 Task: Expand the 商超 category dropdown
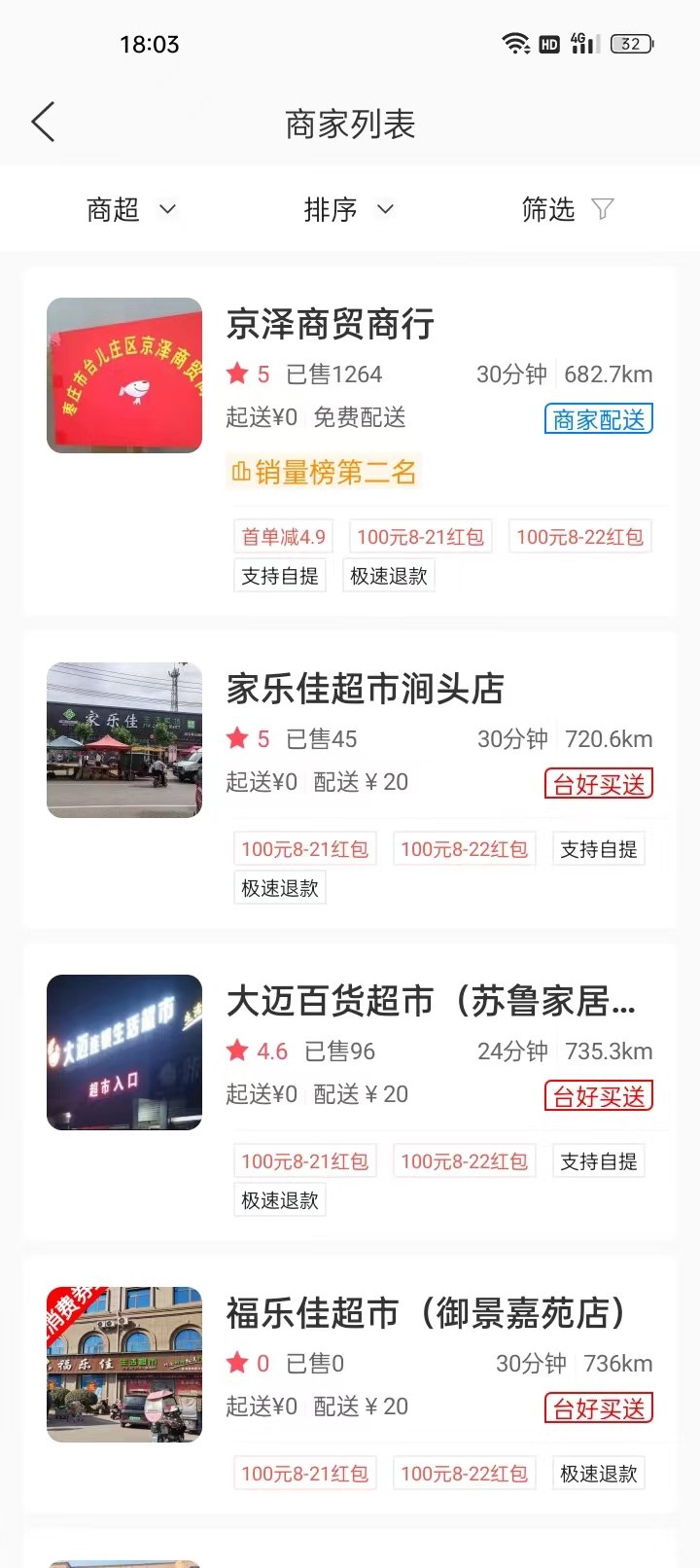pyautogui.click(x=132, y=209)
